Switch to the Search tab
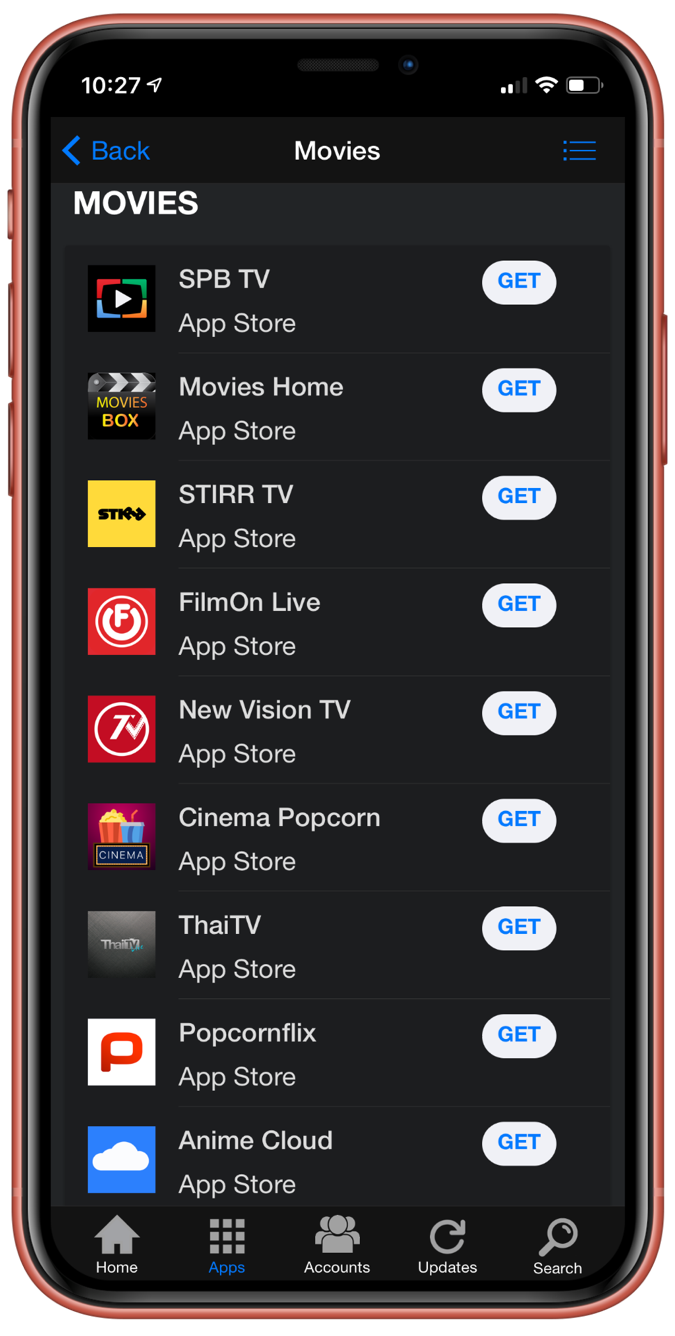Viewport: 675px width, 1336px height. pyautogui.click(x=557, y=1246)
